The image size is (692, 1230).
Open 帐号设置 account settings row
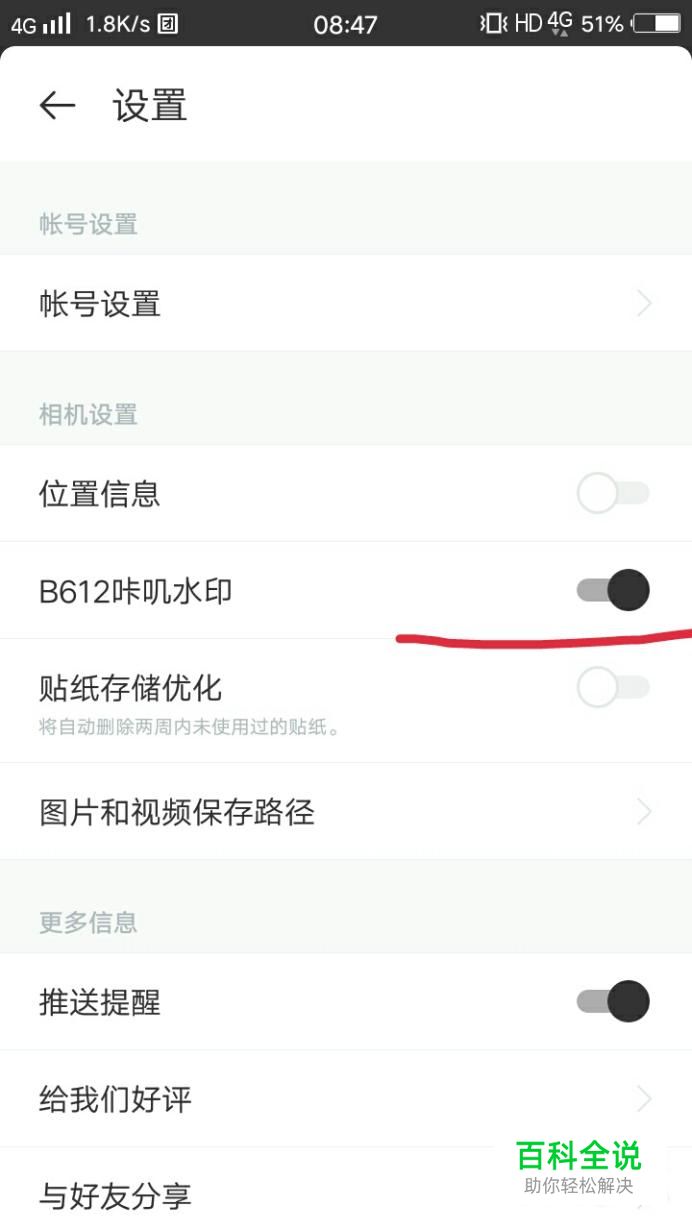click(346, 303)
